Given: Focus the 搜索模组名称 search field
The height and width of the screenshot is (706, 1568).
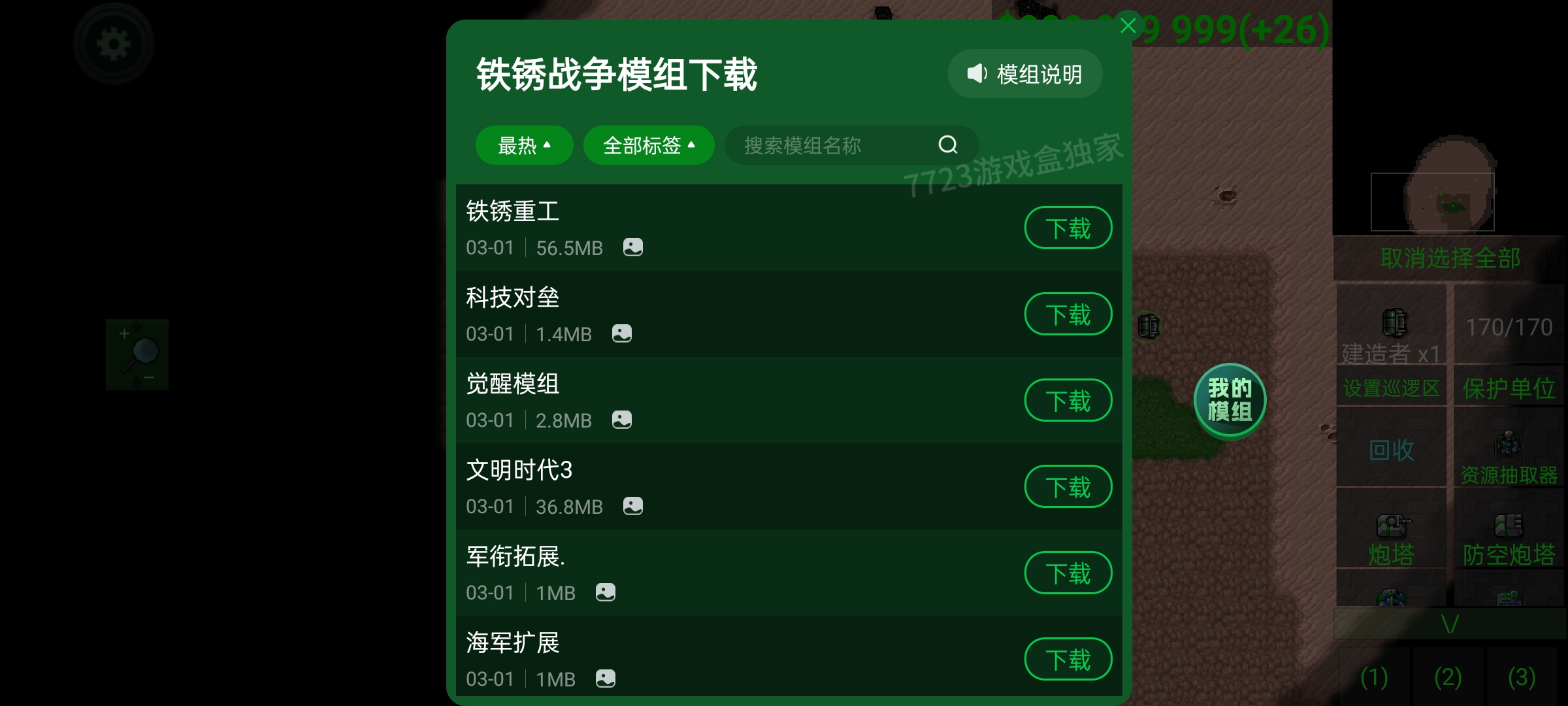Looking at the screenshot, I should pos(830,145).
